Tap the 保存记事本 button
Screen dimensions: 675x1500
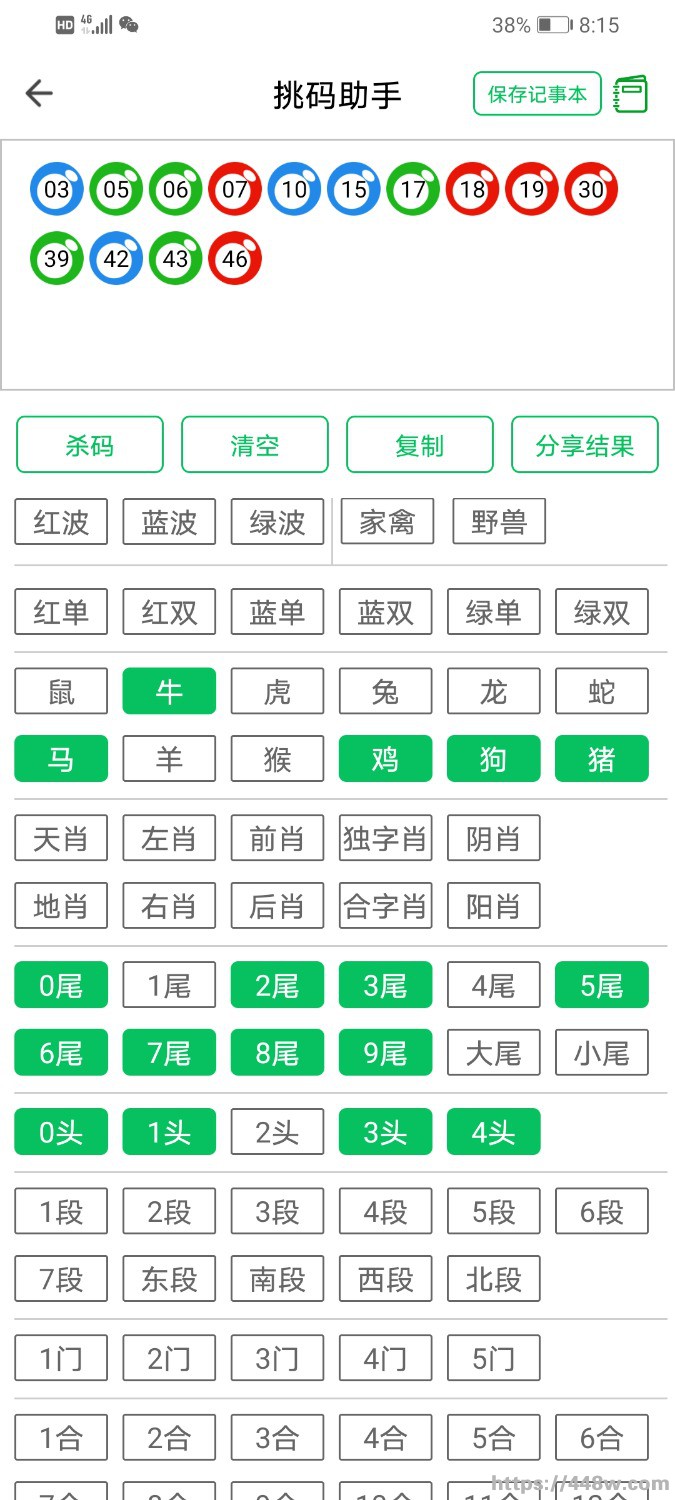[x=537, y=94]
